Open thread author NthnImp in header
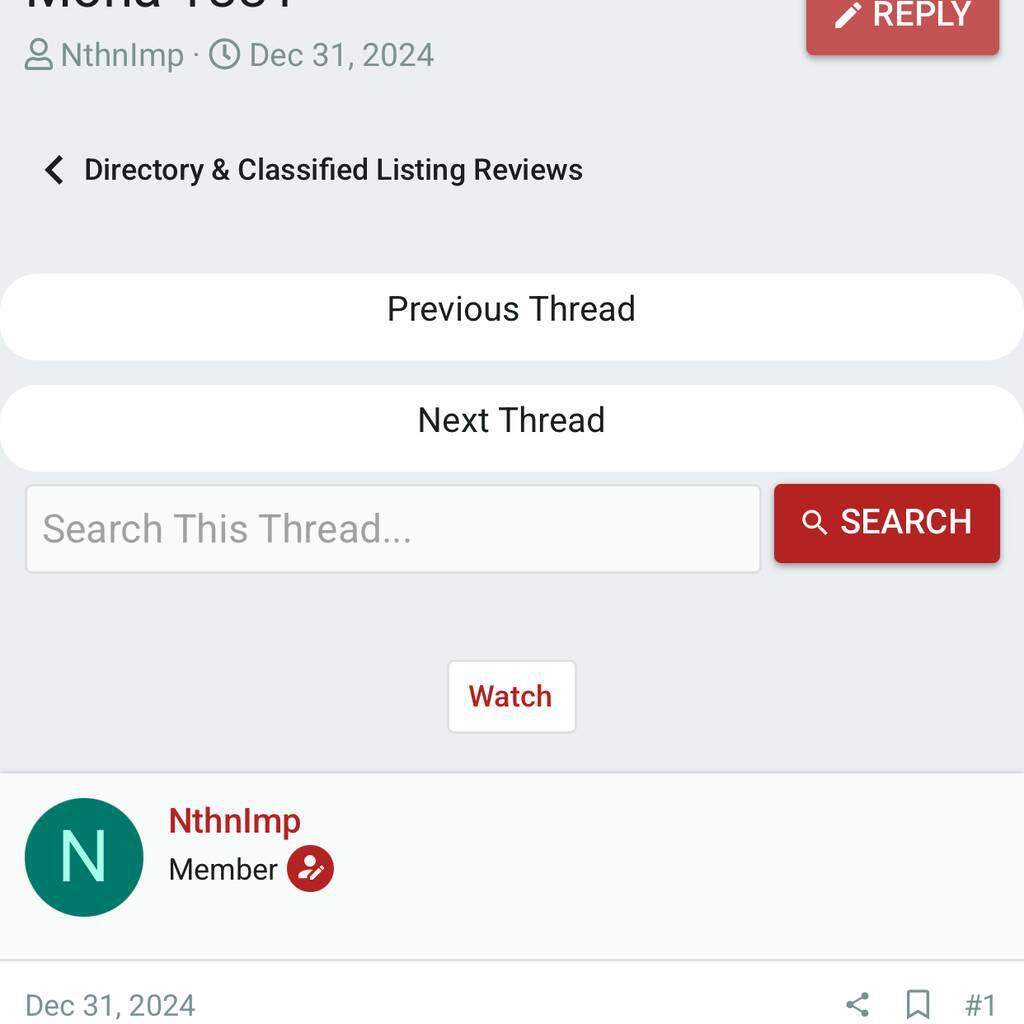This screenshot has width=1024, height=1024. (121, 54)
